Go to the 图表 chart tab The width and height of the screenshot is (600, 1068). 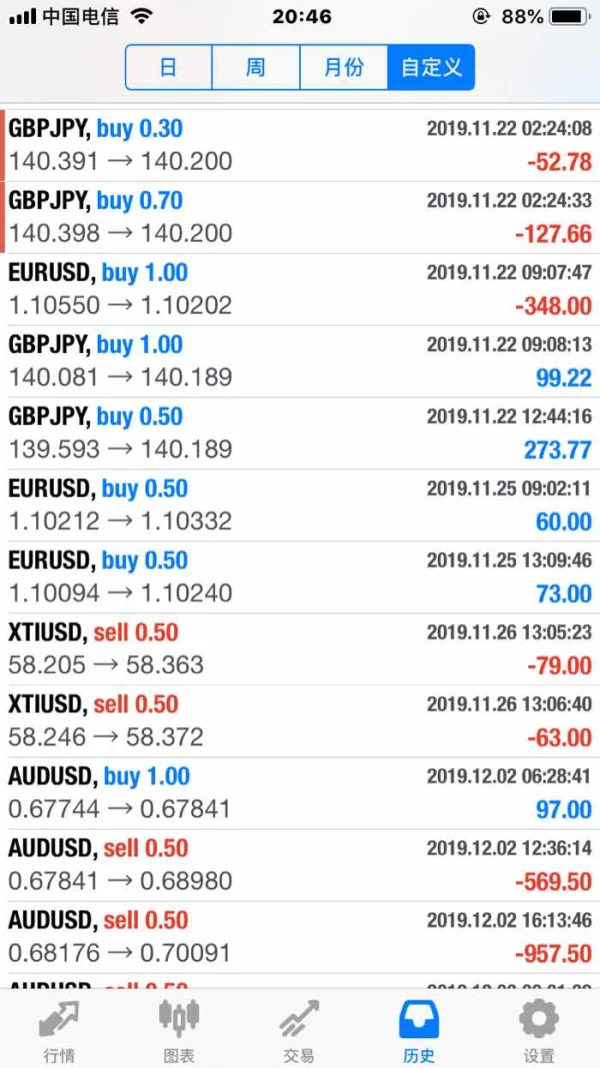coord(179,1030)
